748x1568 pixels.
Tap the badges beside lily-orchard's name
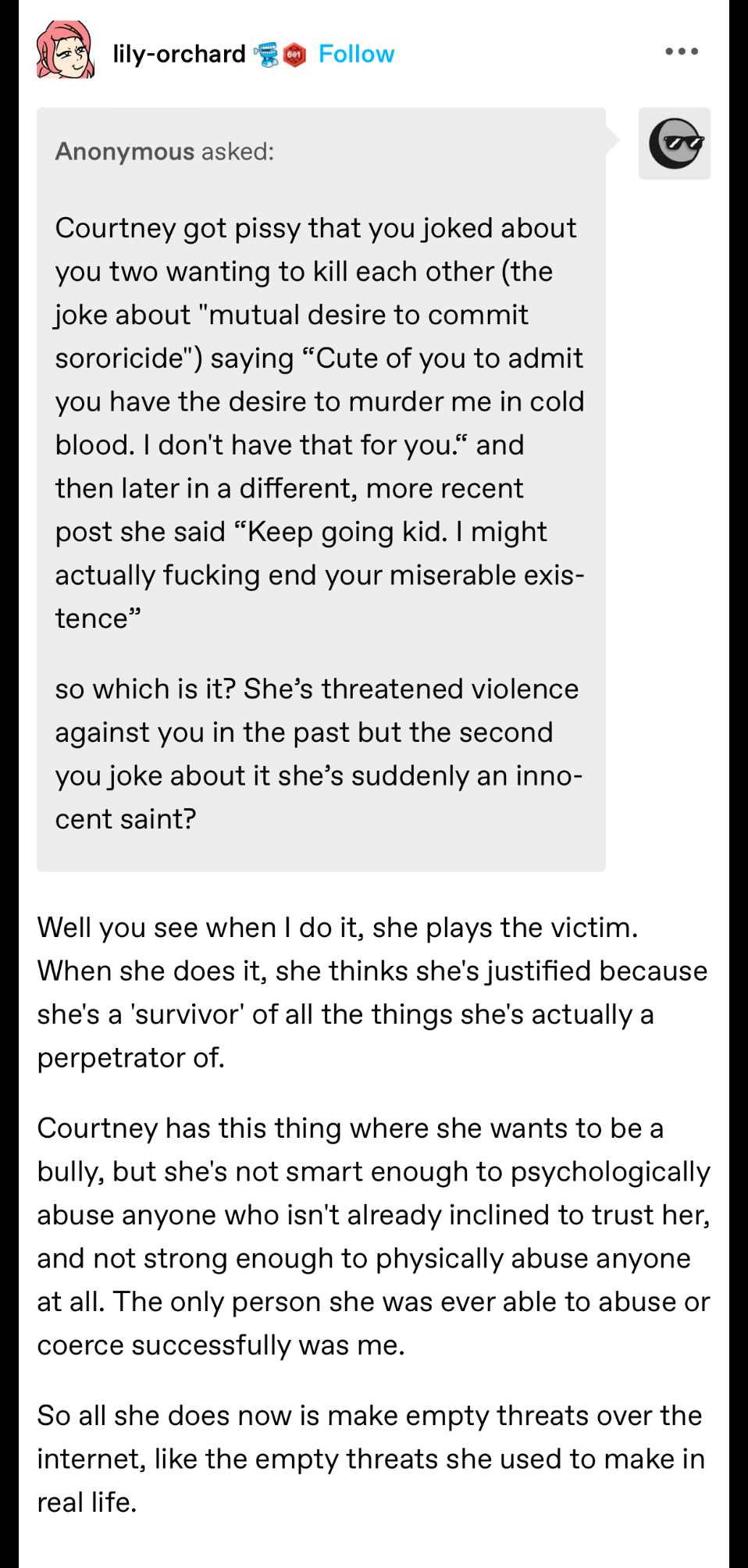pyautogui.click(x=280, y=55)
